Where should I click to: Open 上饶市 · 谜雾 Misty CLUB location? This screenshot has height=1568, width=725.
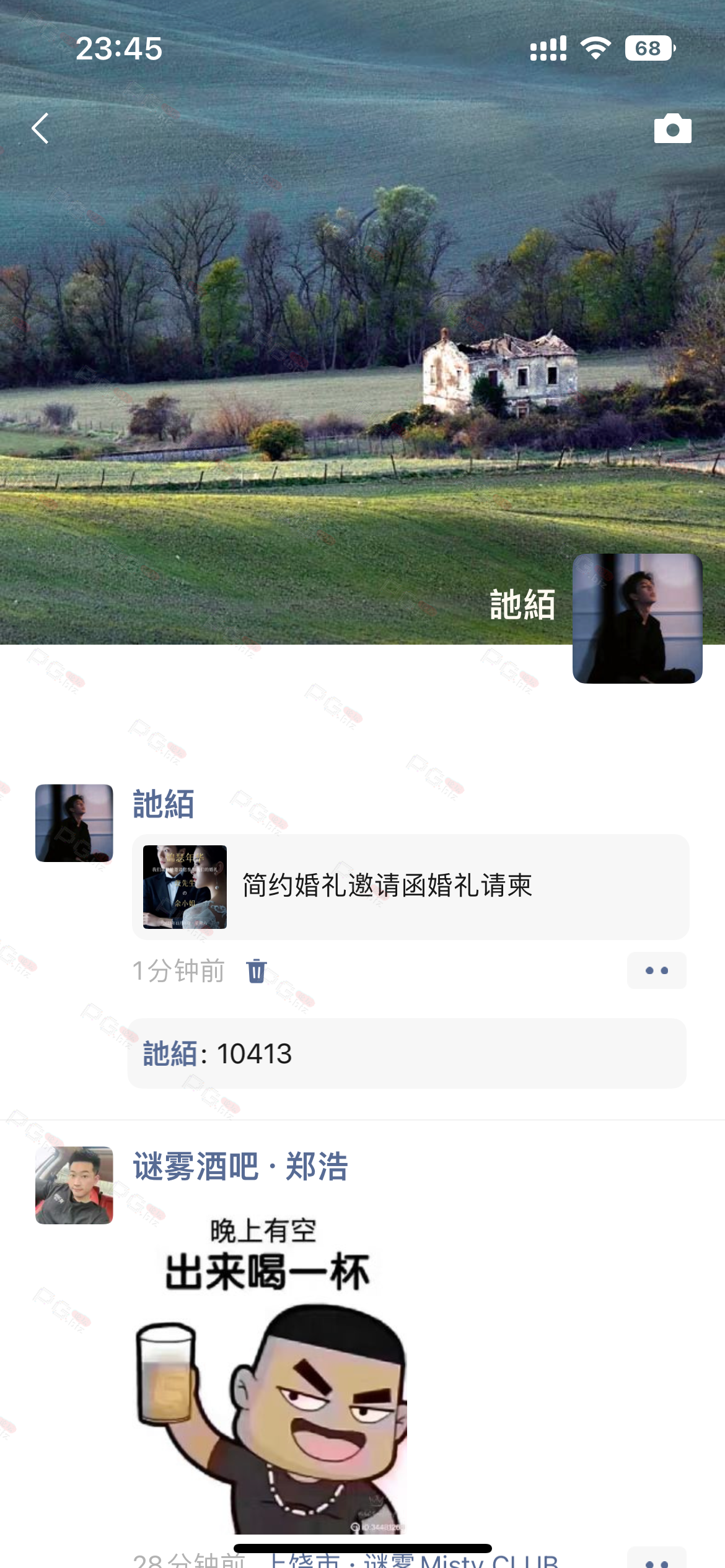click(414, 1559)
